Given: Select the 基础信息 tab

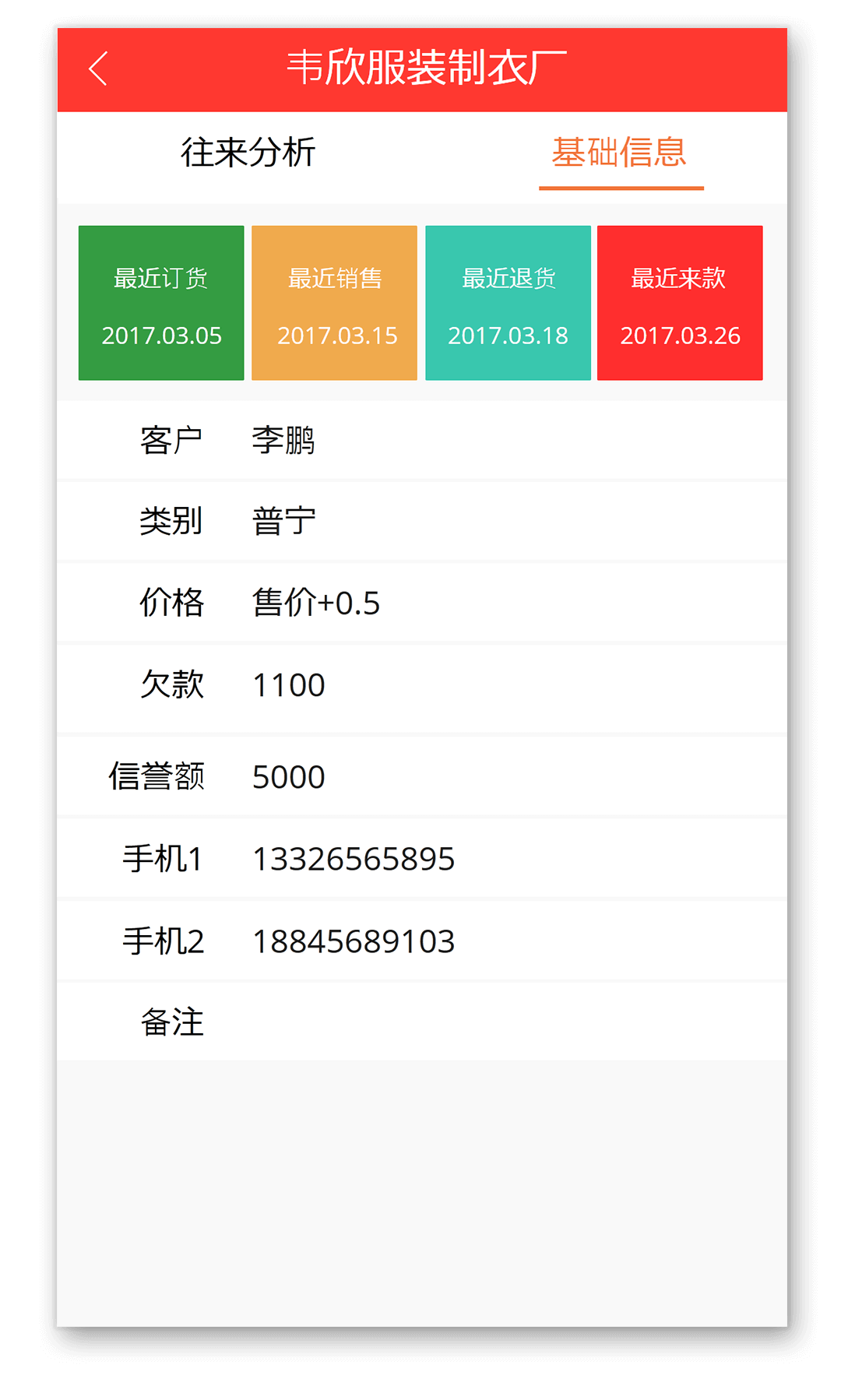Looking at the screenshot, I should tap(620, 152).
